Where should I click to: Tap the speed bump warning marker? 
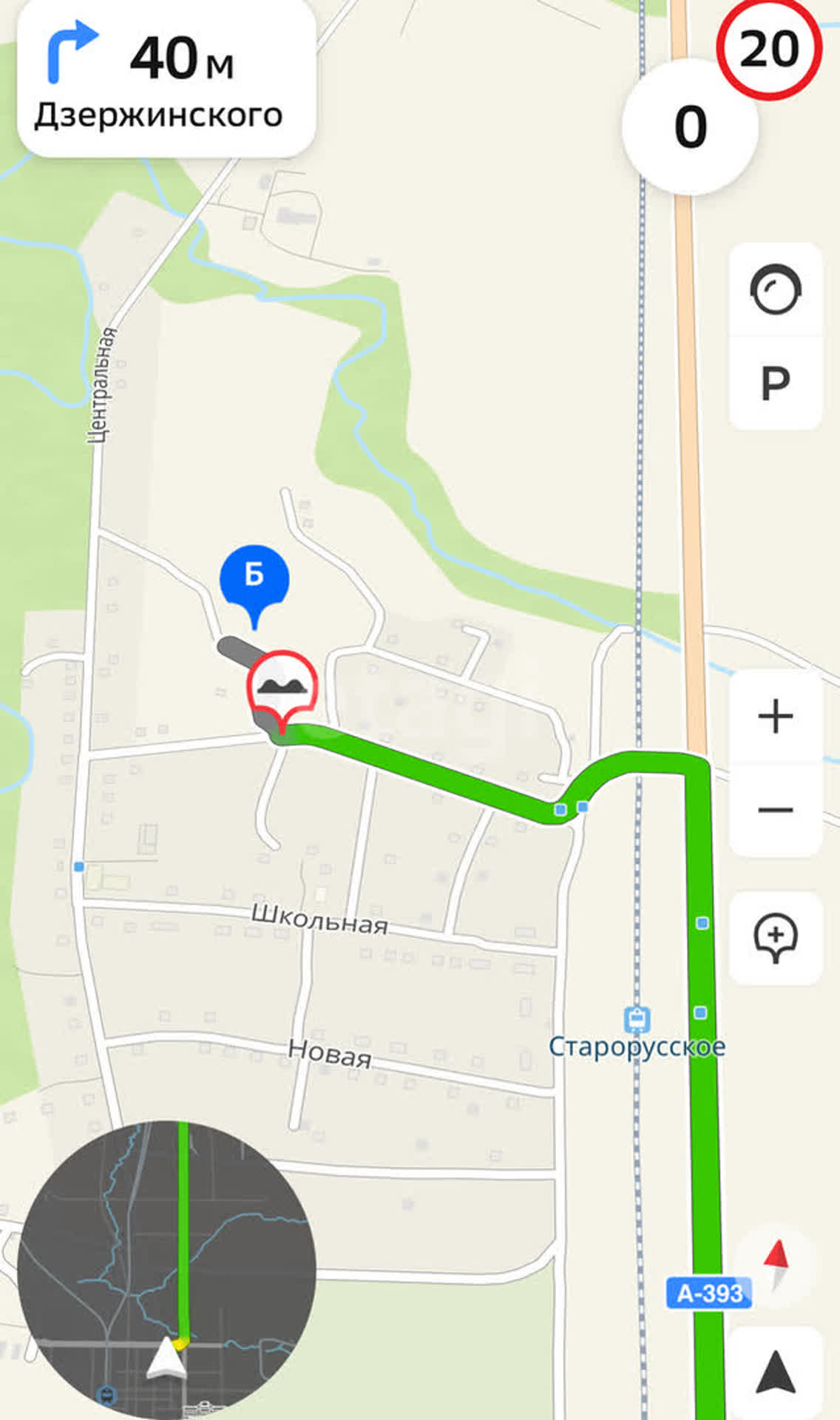tap(282, 686)
